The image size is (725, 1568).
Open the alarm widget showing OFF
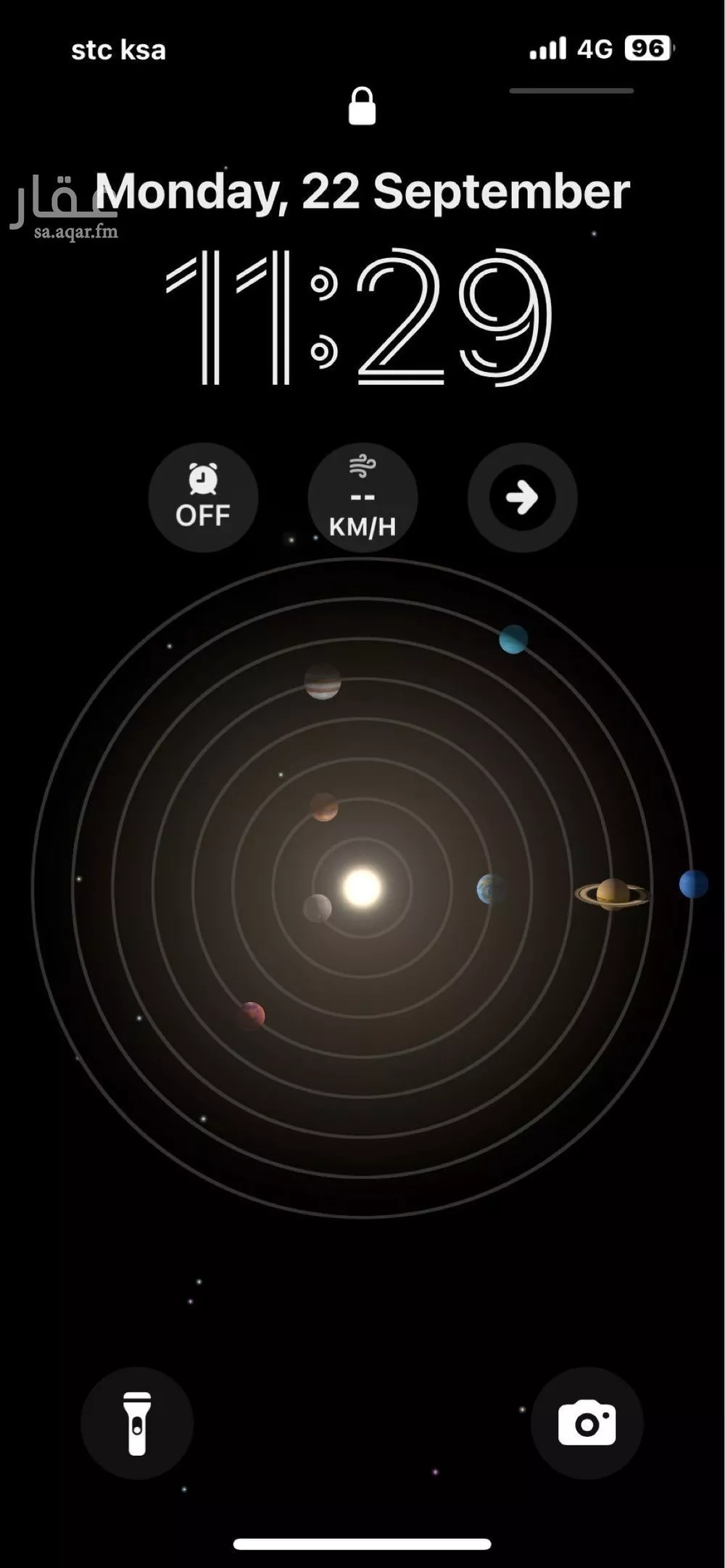pyautogui.click(x=203, y=498)
